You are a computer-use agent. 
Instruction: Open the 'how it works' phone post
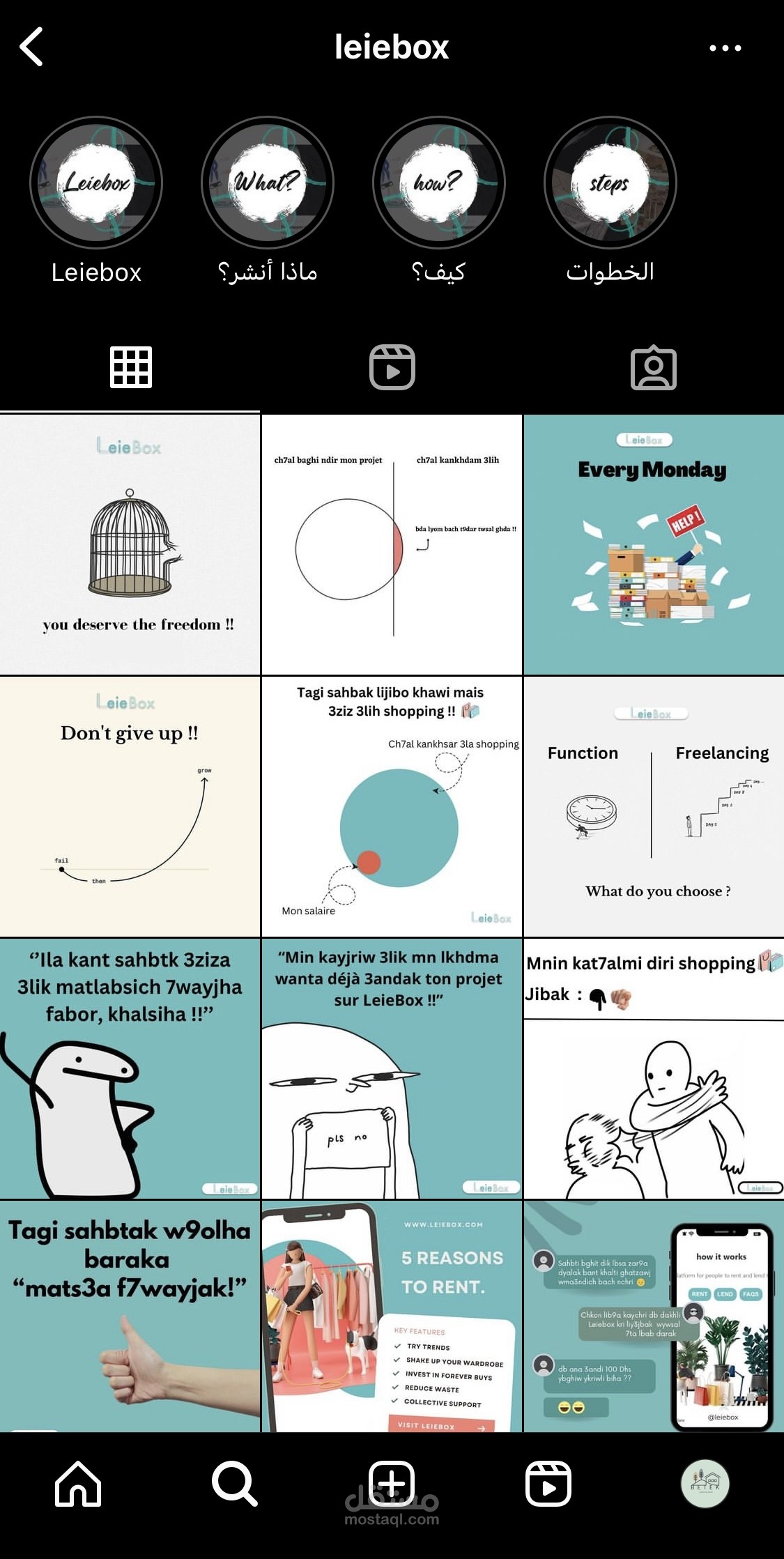point(654,1316)
